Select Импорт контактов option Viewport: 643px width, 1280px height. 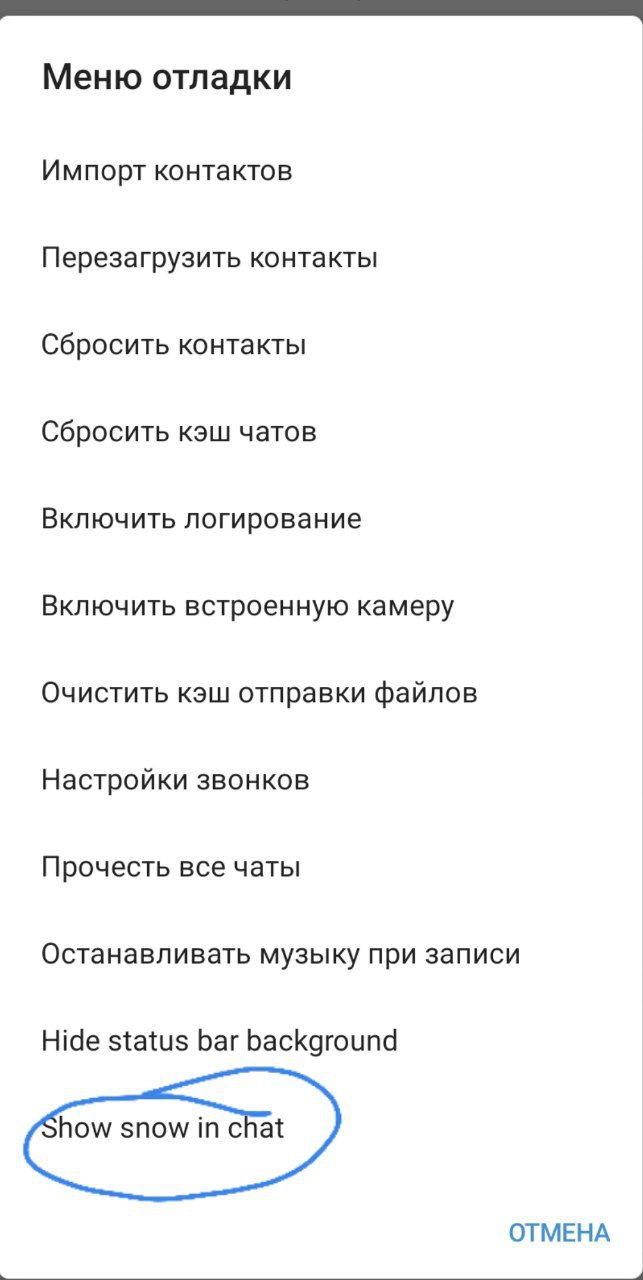tap(167, 171)
